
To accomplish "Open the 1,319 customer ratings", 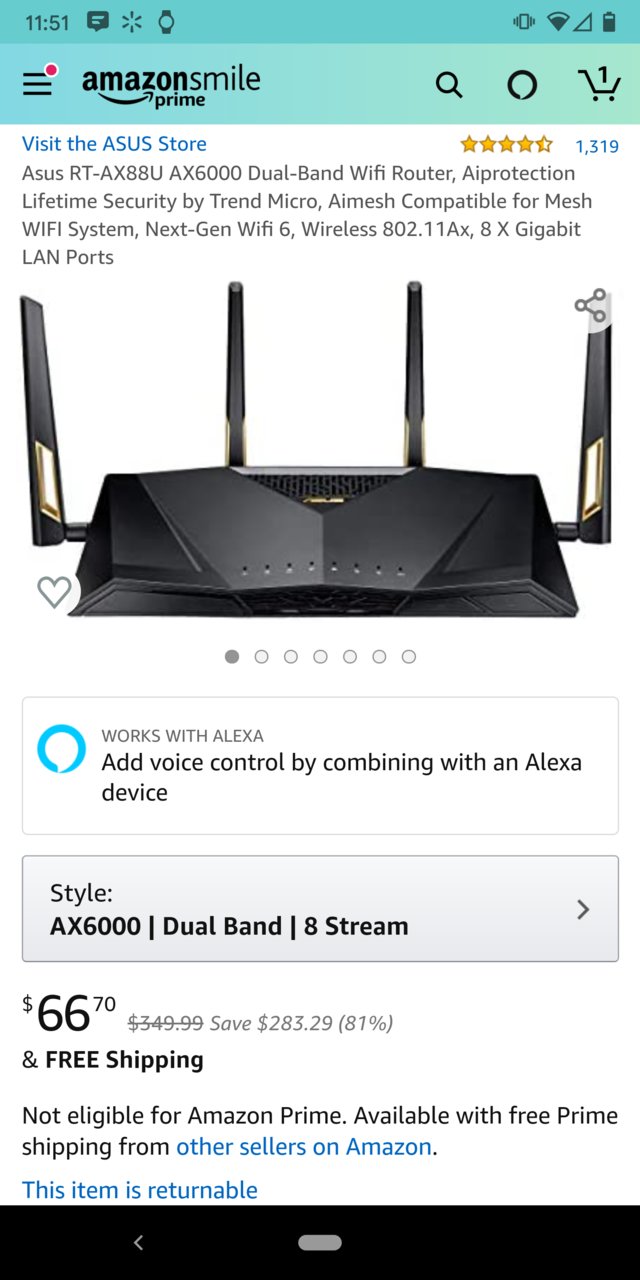I will (597, 146).
